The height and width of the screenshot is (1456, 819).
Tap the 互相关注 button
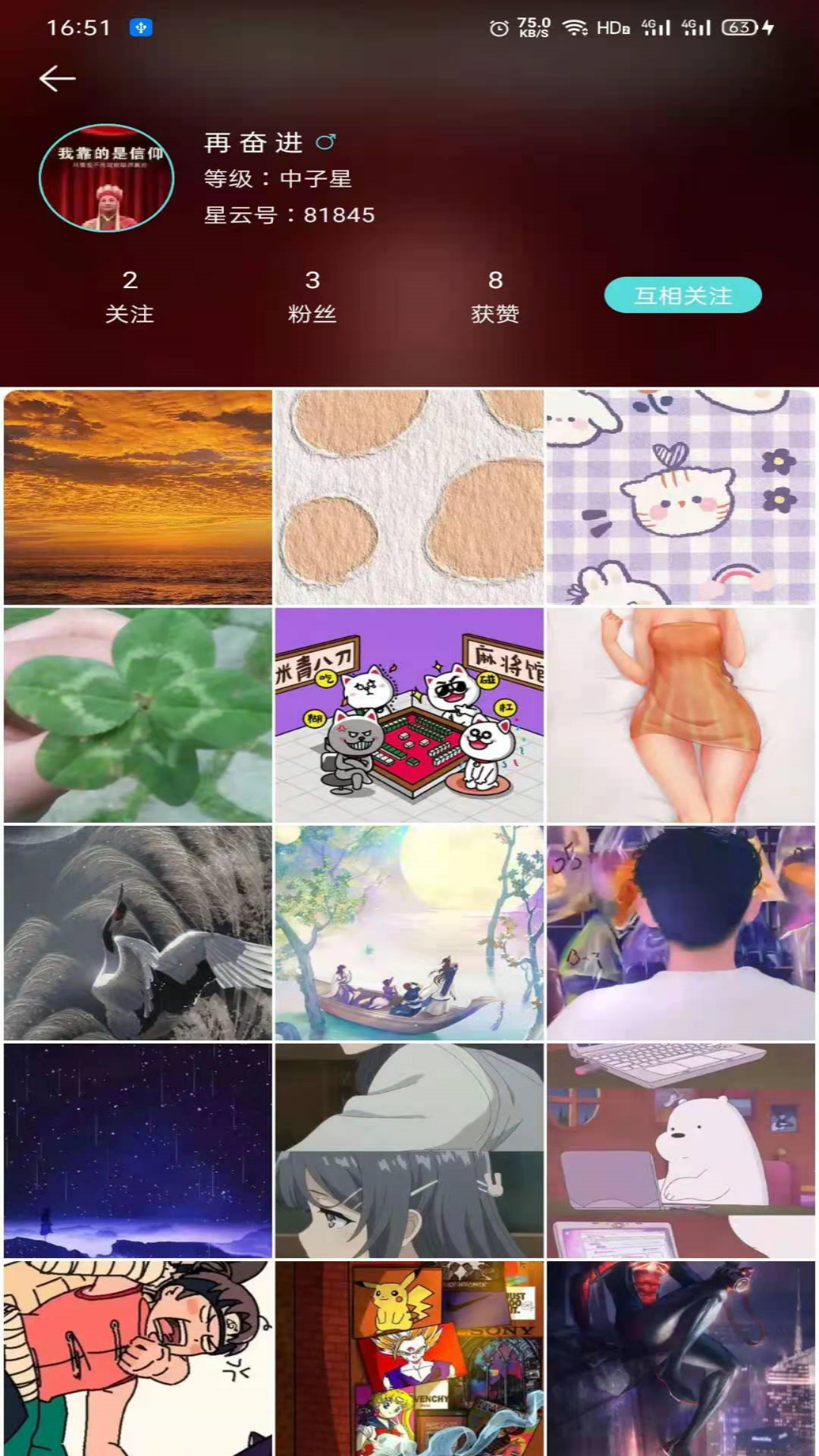click(682, 295)
